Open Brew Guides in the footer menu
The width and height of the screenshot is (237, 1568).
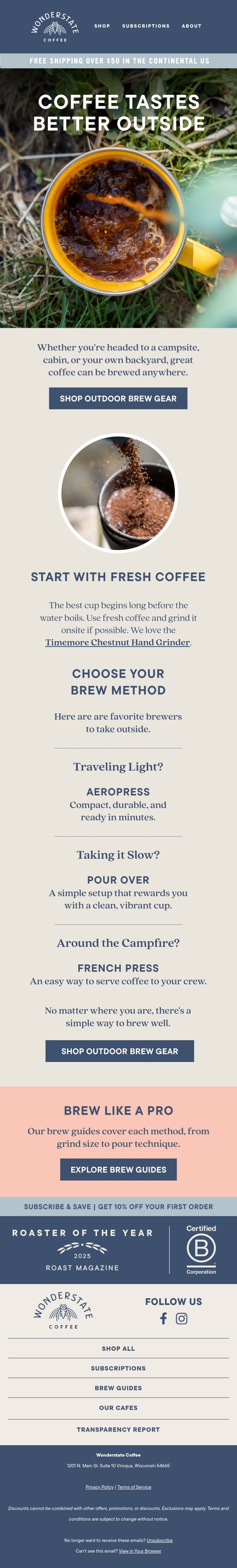pos(118,1388)
